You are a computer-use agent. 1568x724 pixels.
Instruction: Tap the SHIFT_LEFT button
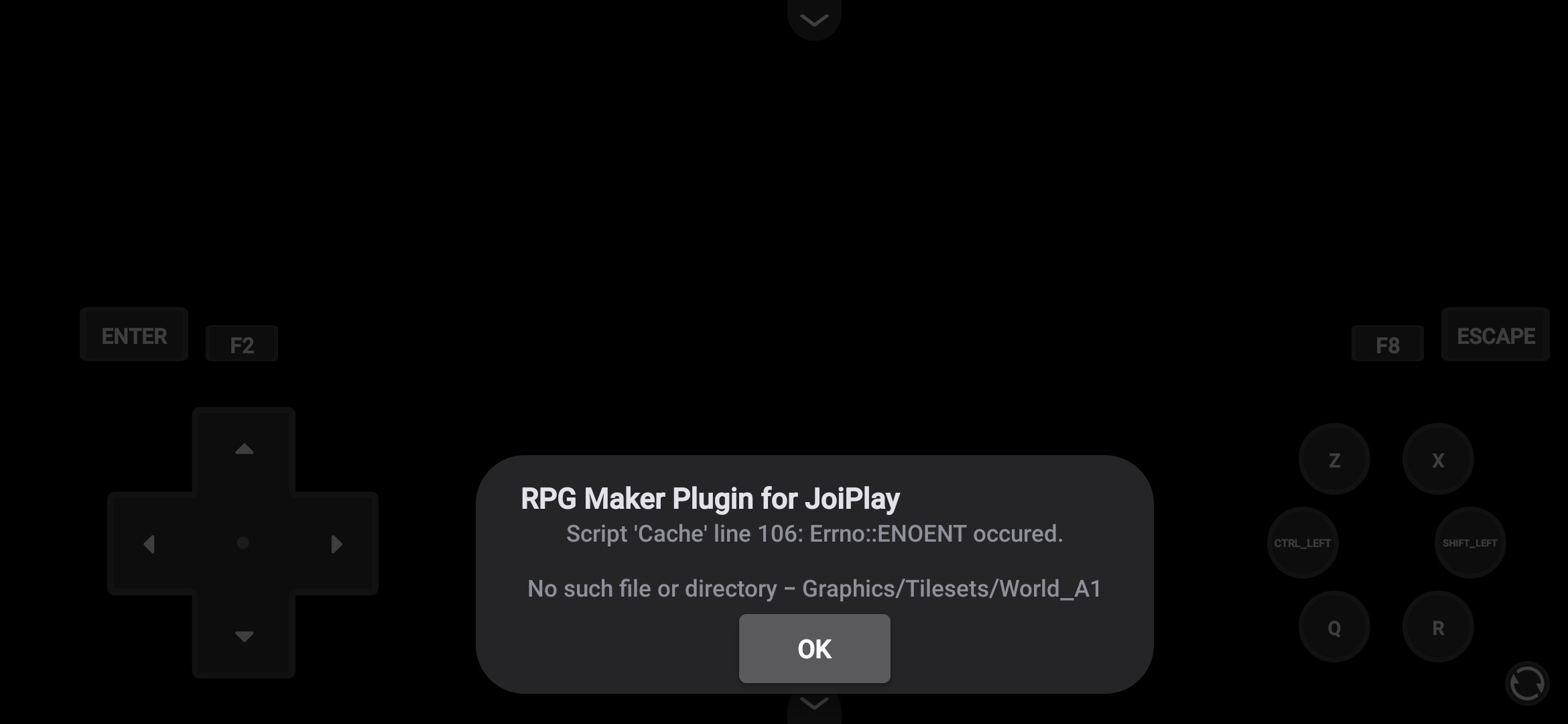click(1470, 543)
